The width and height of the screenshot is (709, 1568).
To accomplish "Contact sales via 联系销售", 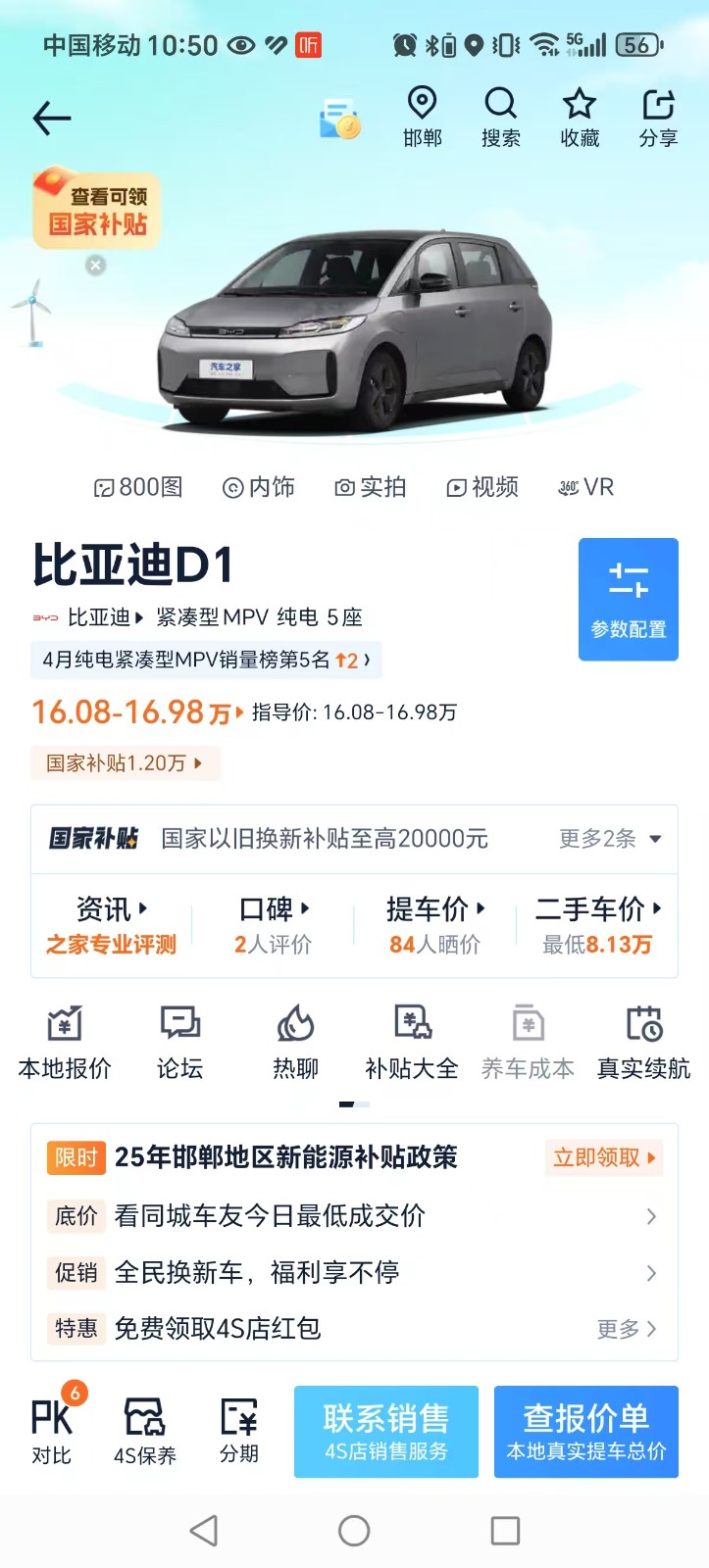I will pyautogui.click(x=386, y=1431).
